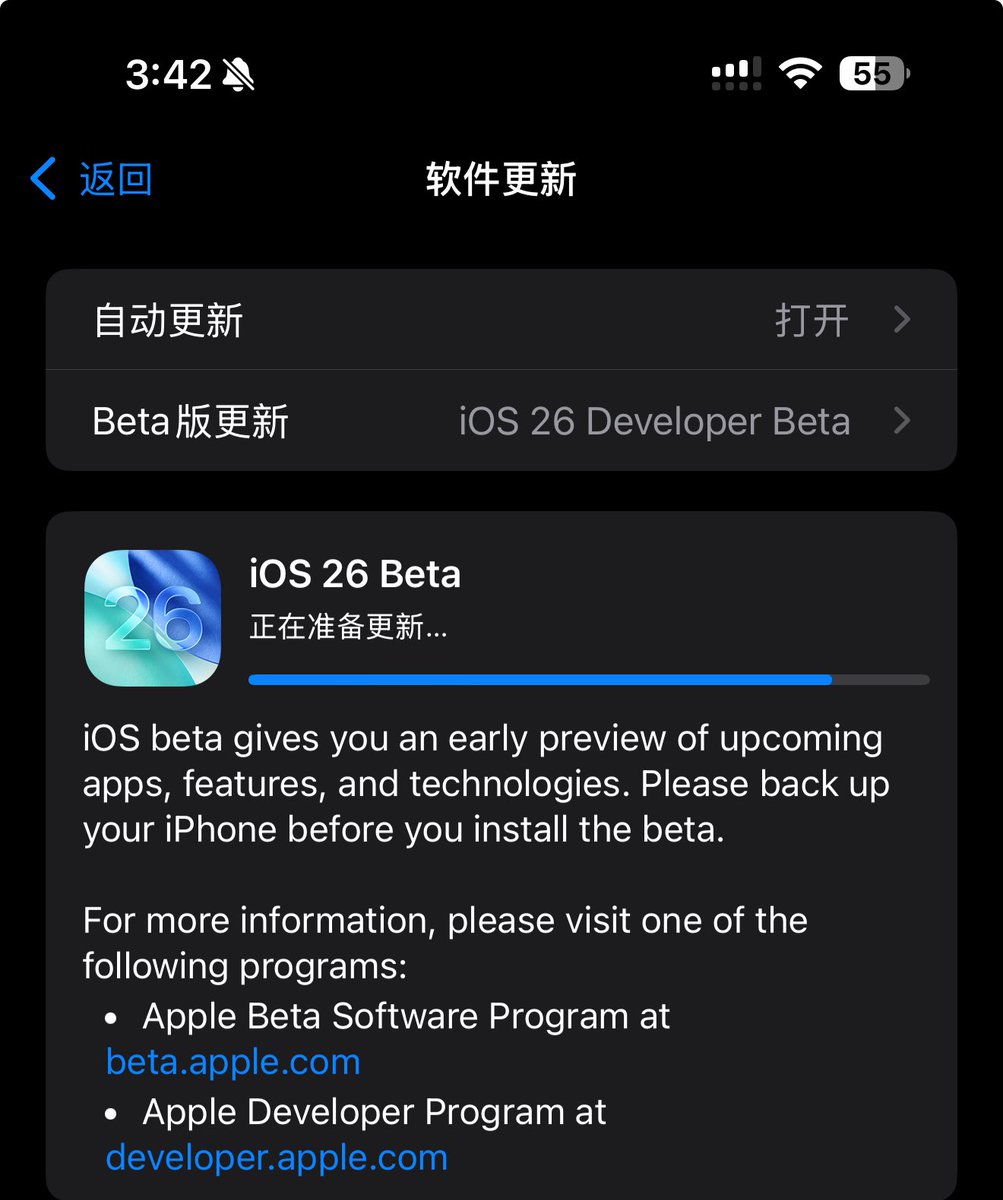Go back using the 返回 button
The width and height of the screenshot is (1003, 1200).
(x=92, y=180)
